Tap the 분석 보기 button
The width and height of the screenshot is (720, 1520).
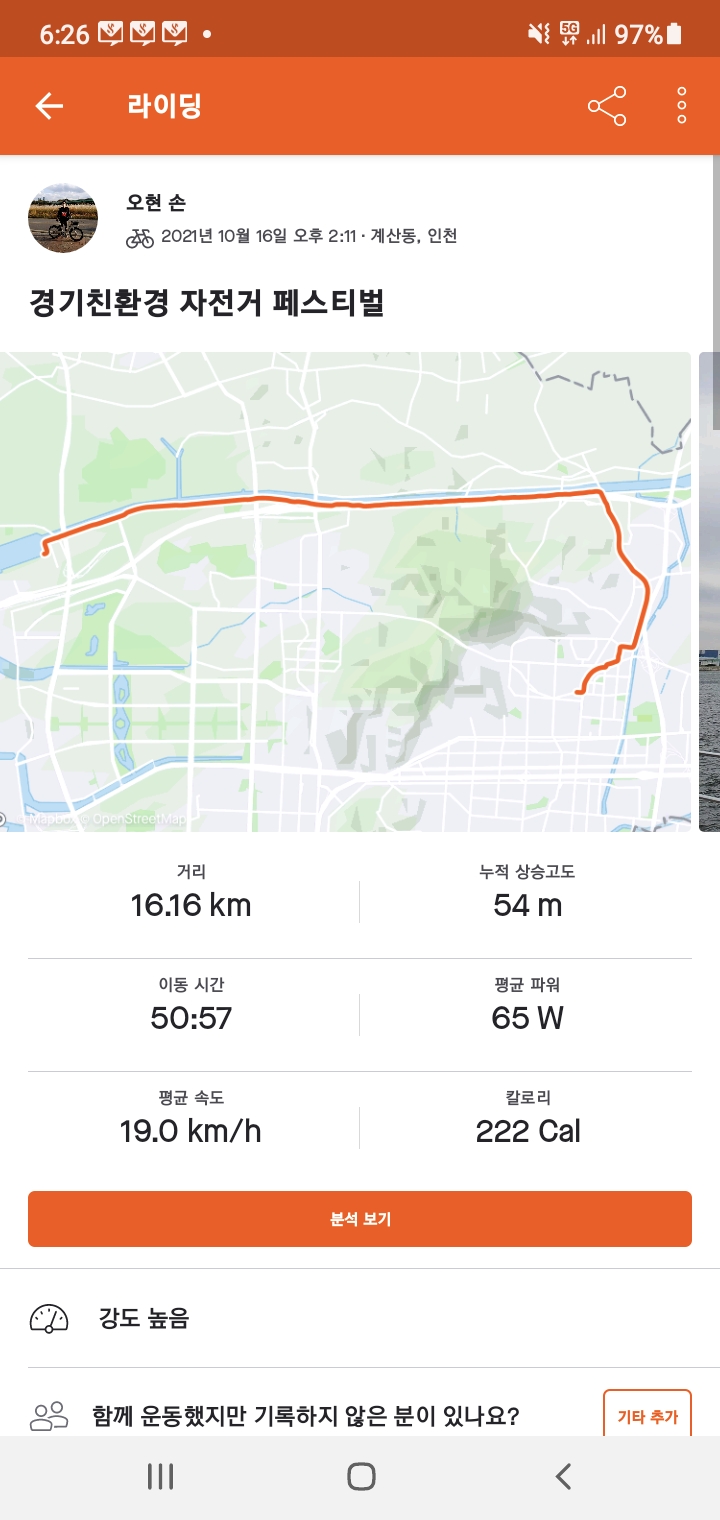360,1219
